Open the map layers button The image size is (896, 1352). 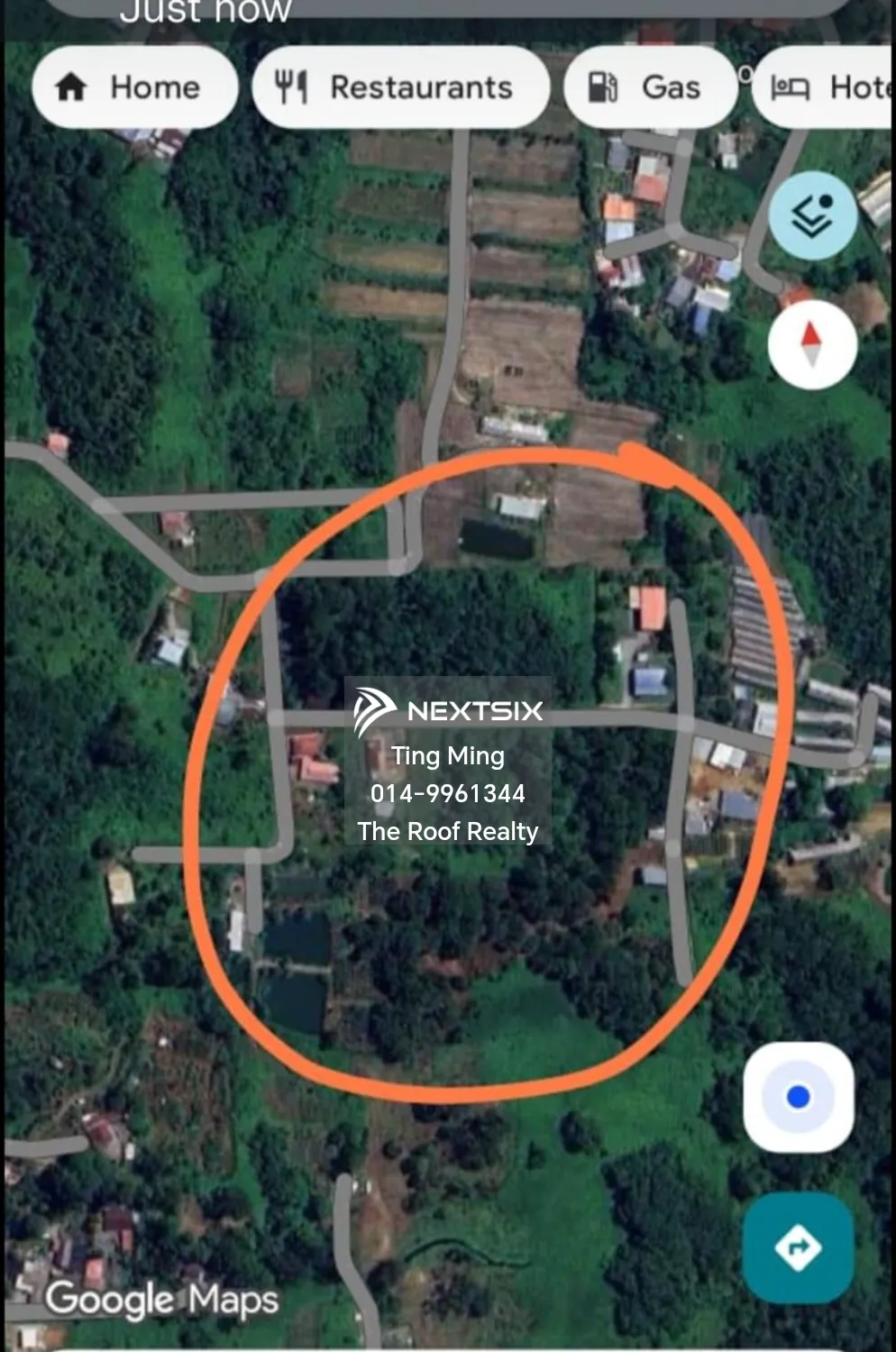[x=812, y=216]
